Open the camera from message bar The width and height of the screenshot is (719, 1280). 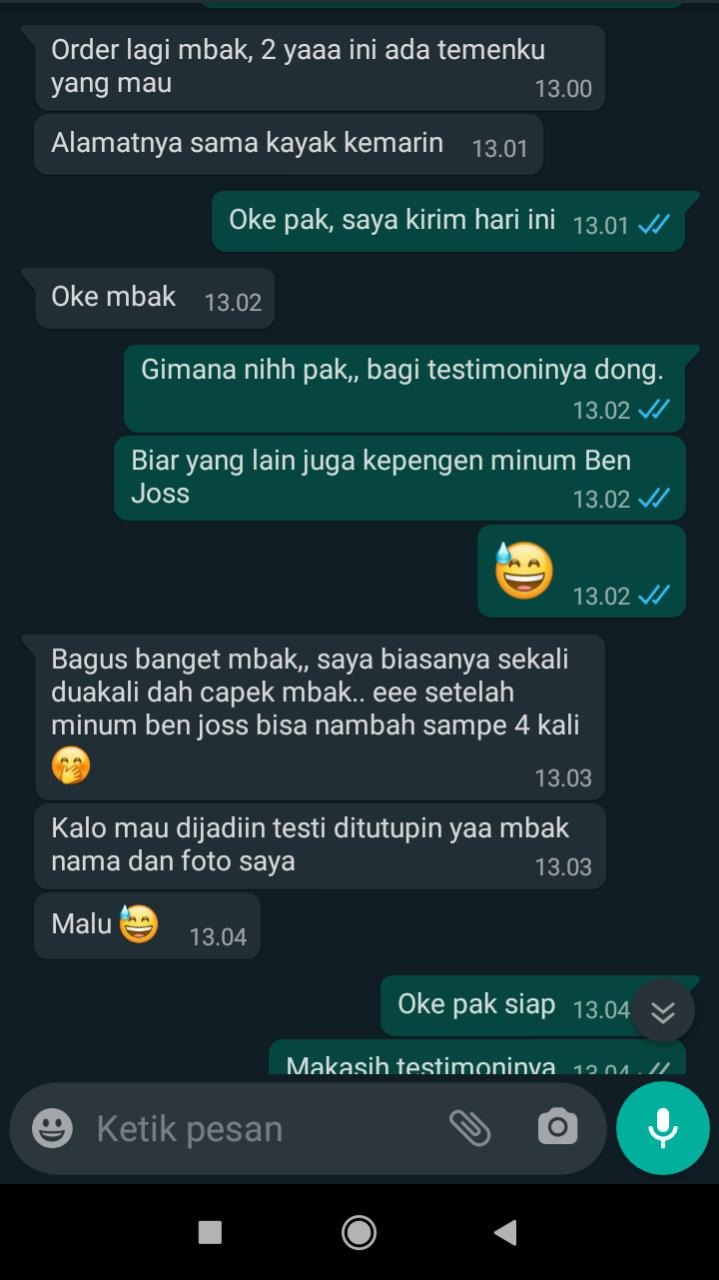(x=557, y=1127)
